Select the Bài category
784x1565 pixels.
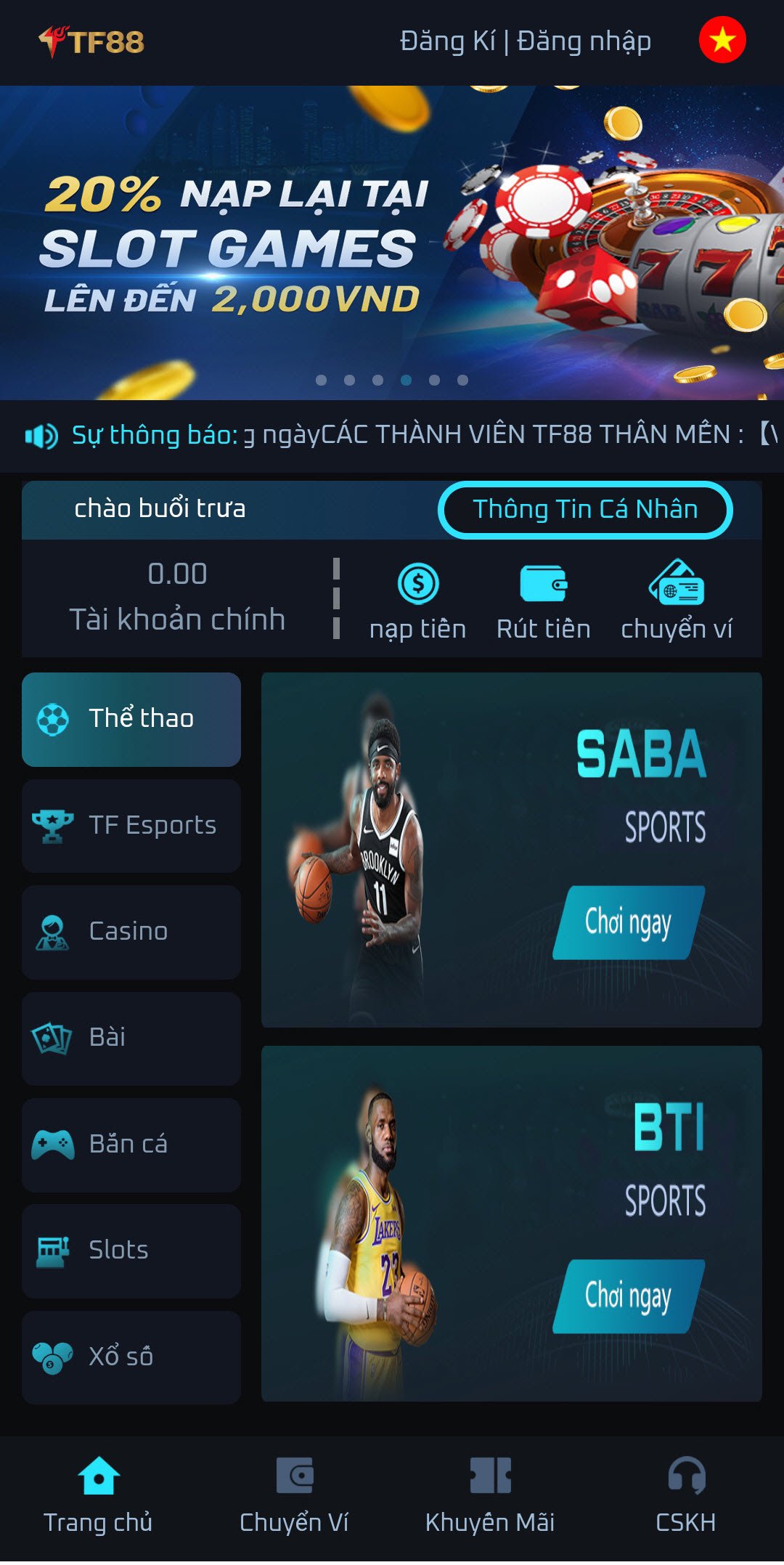coord(131,1038)
